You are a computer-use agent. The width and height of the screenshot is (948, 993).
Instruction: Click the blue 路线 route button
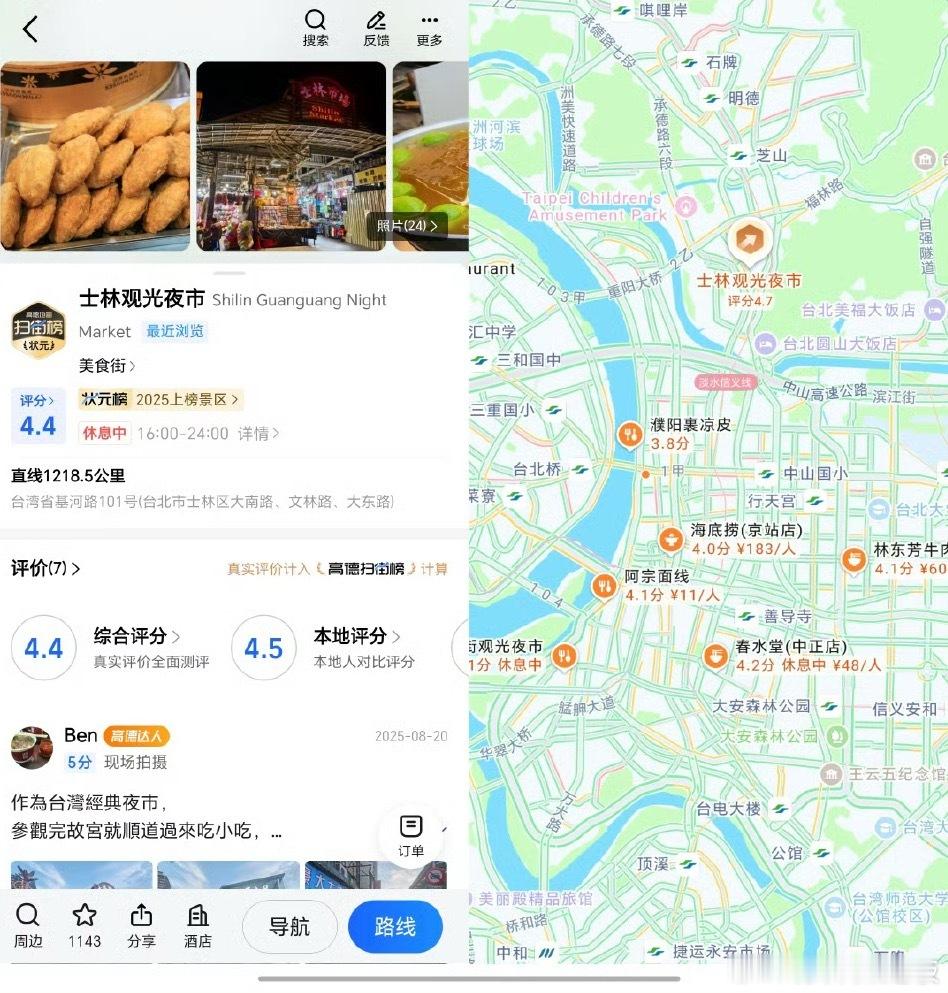(x=394, y=926)
